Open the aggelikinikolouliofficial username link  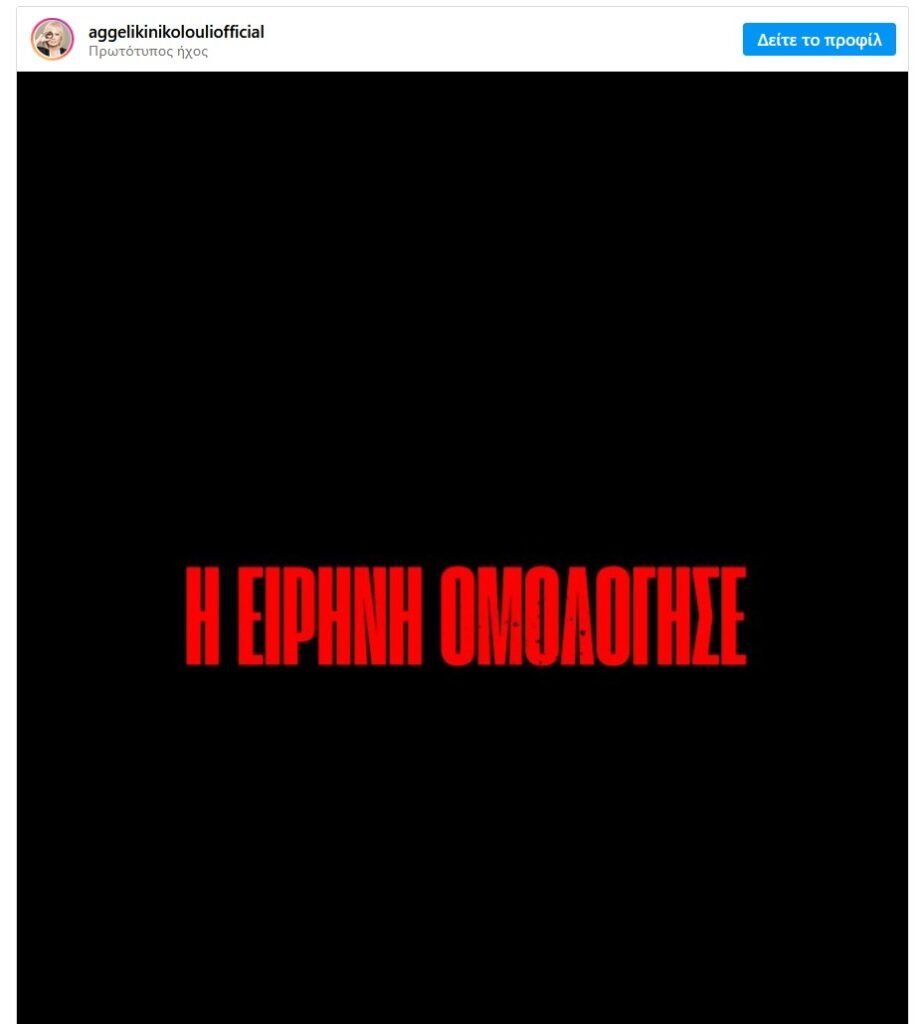tap(176, 32)
